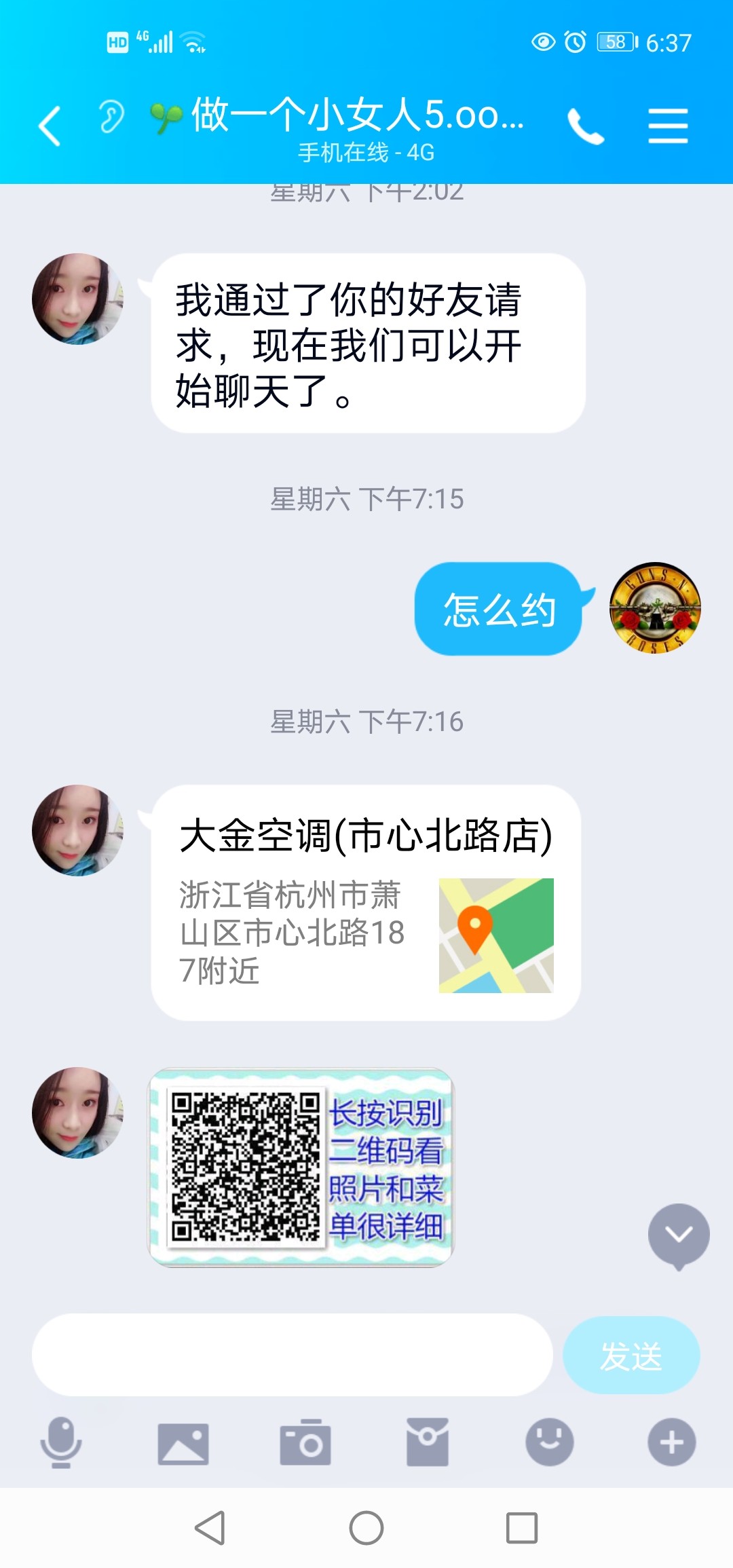
Task: Collapse to latest messages via down chevron
Action: point(678,1234)
